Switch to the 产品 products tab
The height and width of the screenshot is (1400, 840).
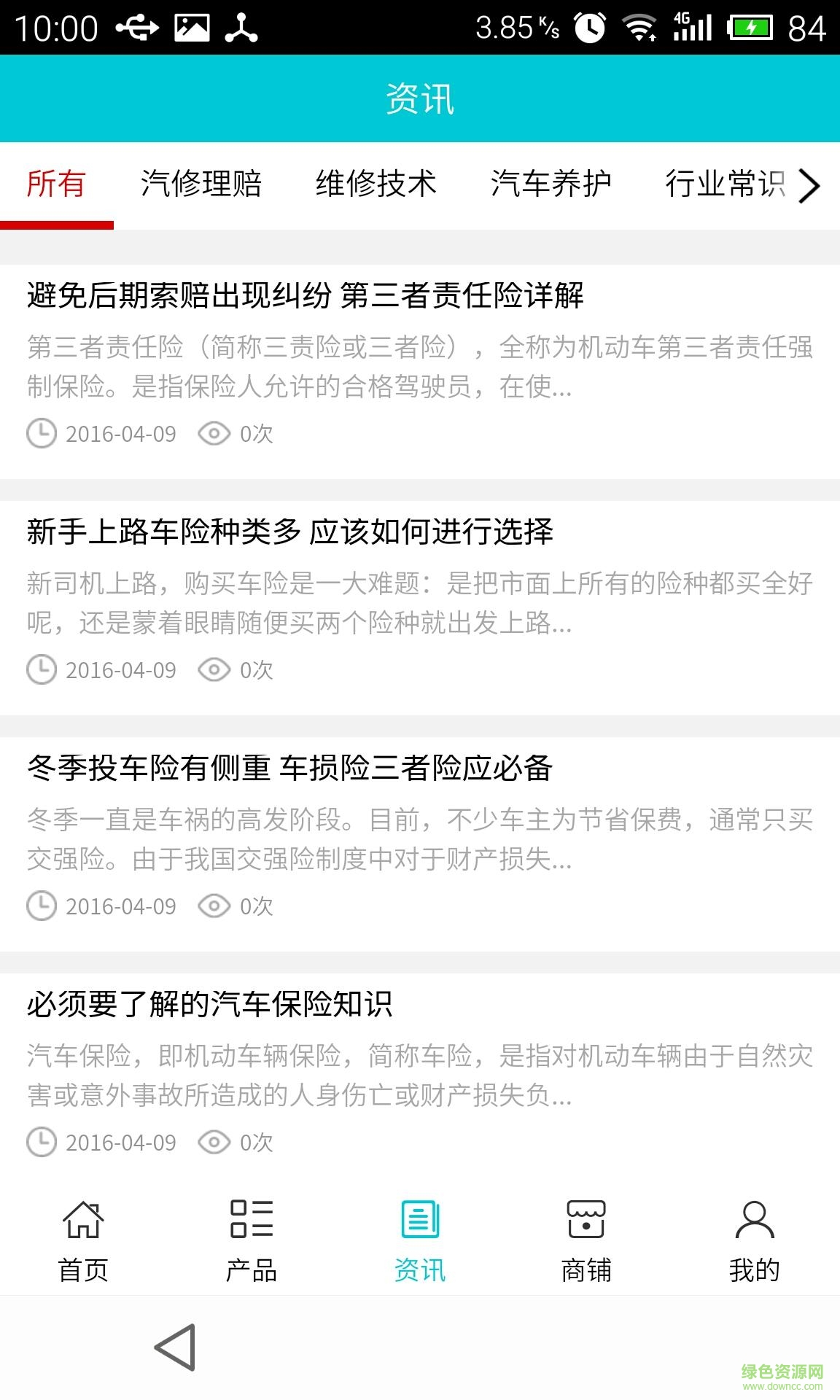pos(252,1240)
